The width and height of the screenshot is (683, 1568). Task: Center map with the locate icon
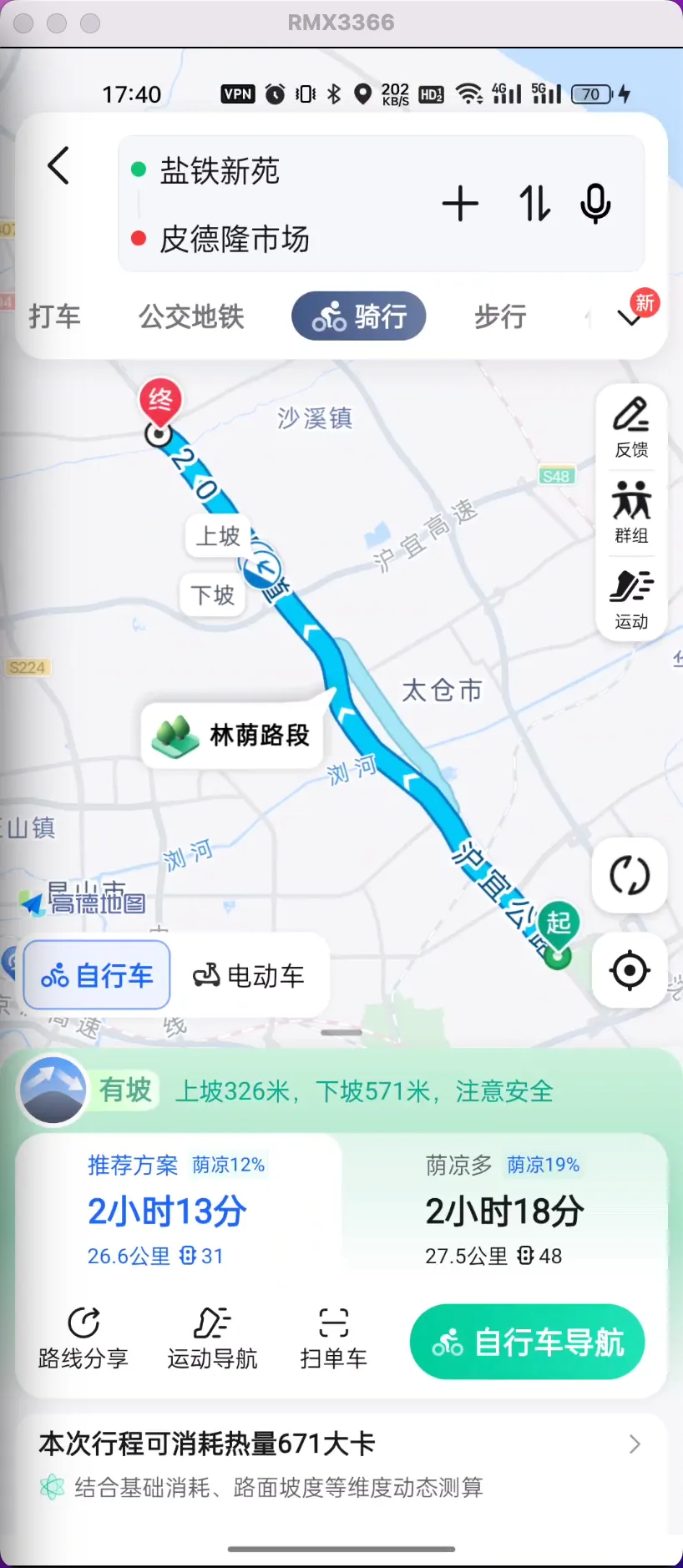[x=630, y=971]
